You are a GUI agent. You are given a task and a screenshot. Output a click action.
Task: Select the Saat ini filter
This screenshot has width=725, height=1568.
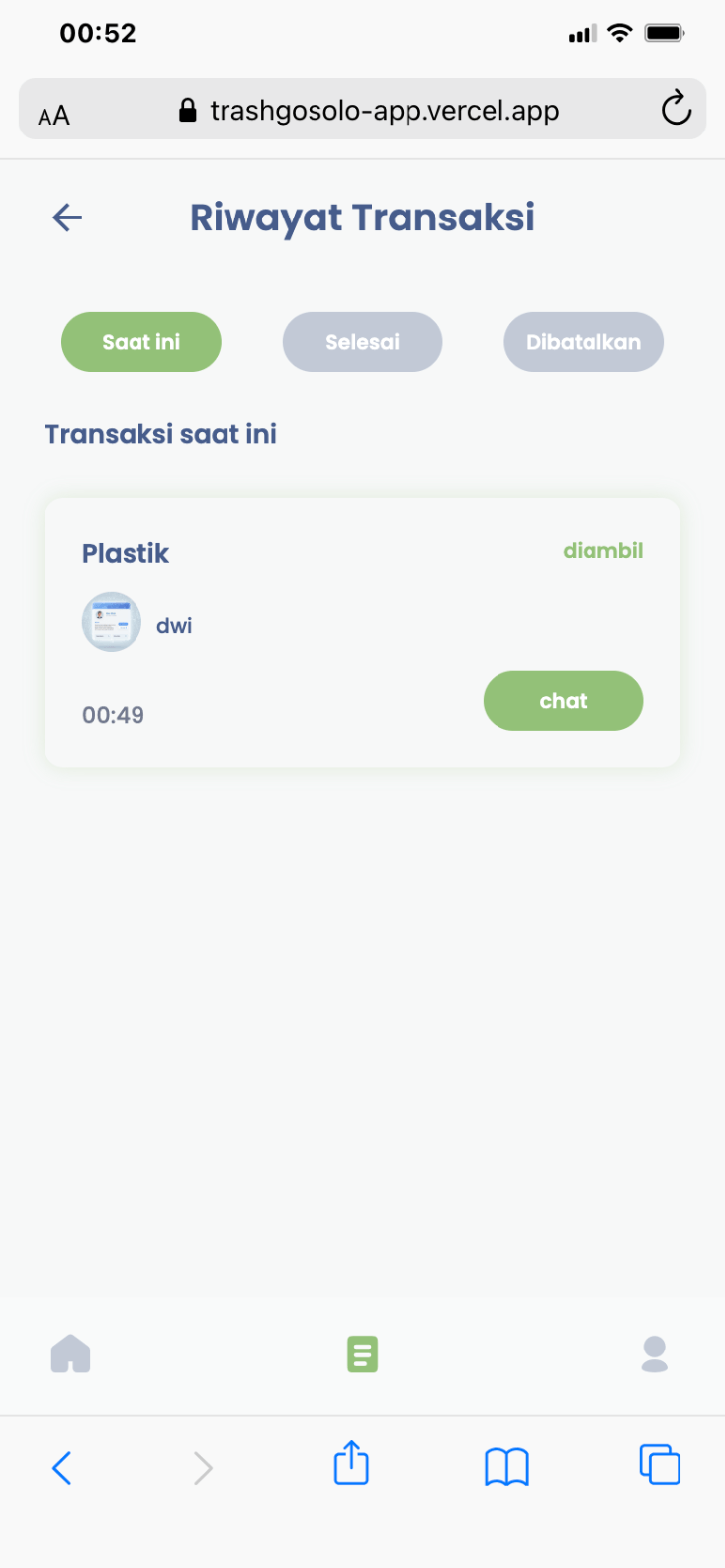tap(141, 342)
